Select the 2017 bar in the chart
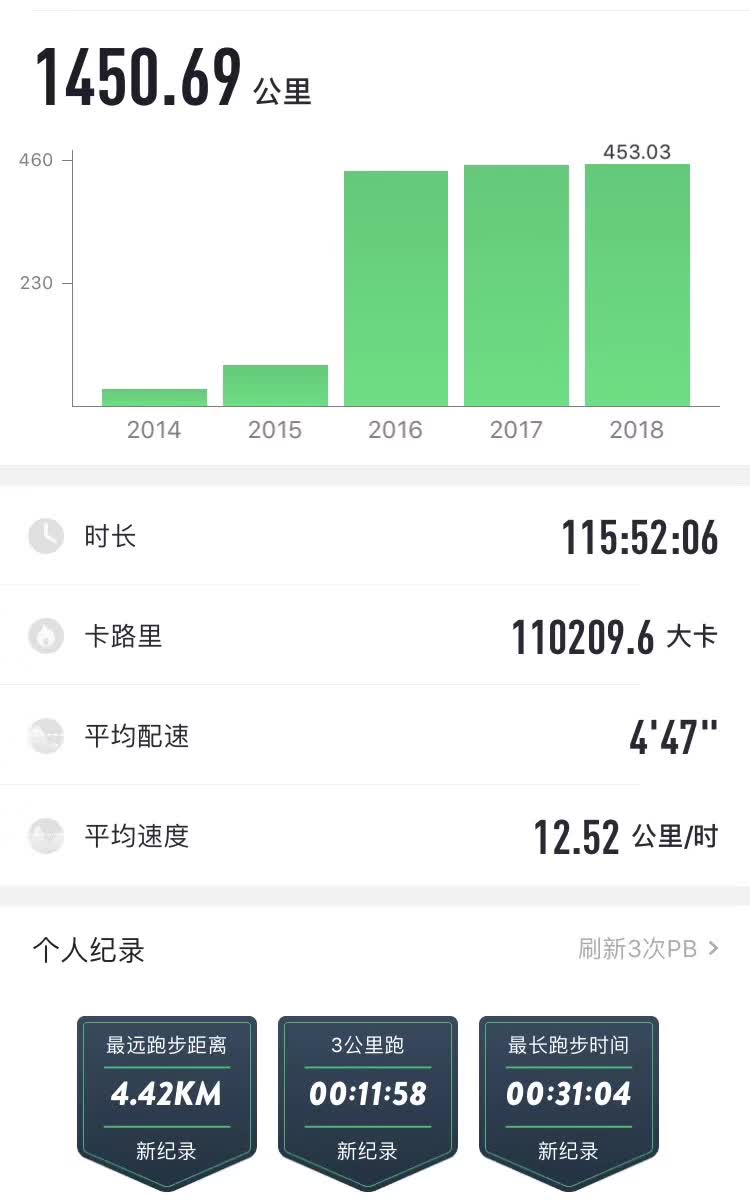 tap(516, 285)
